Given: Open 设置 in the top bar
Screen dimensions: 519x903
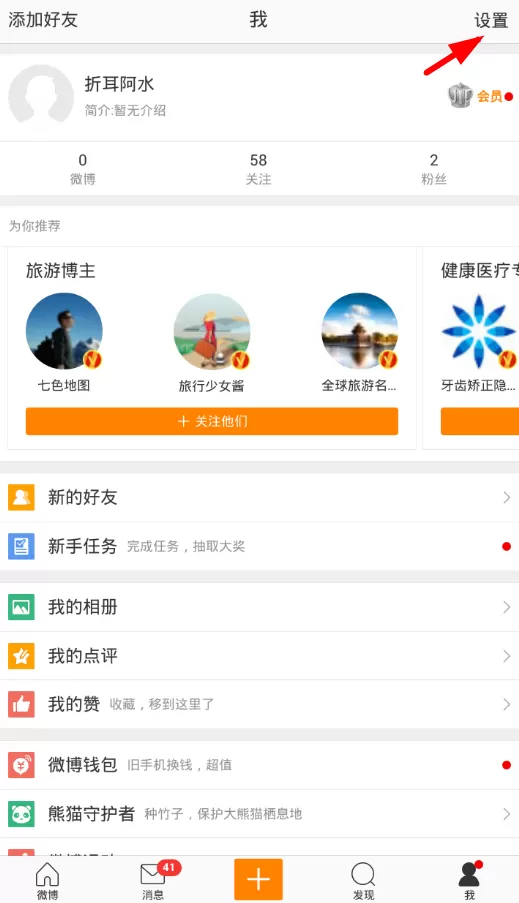Looking at the screenshot, I should click(491, 20).
